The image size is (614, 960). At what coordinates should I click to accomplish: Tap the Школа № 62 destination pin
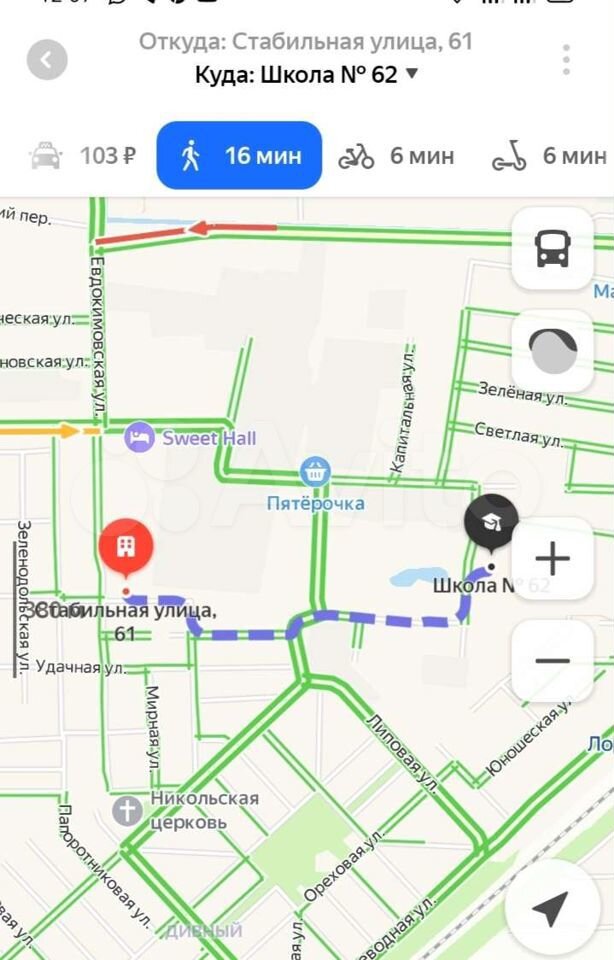491,524
